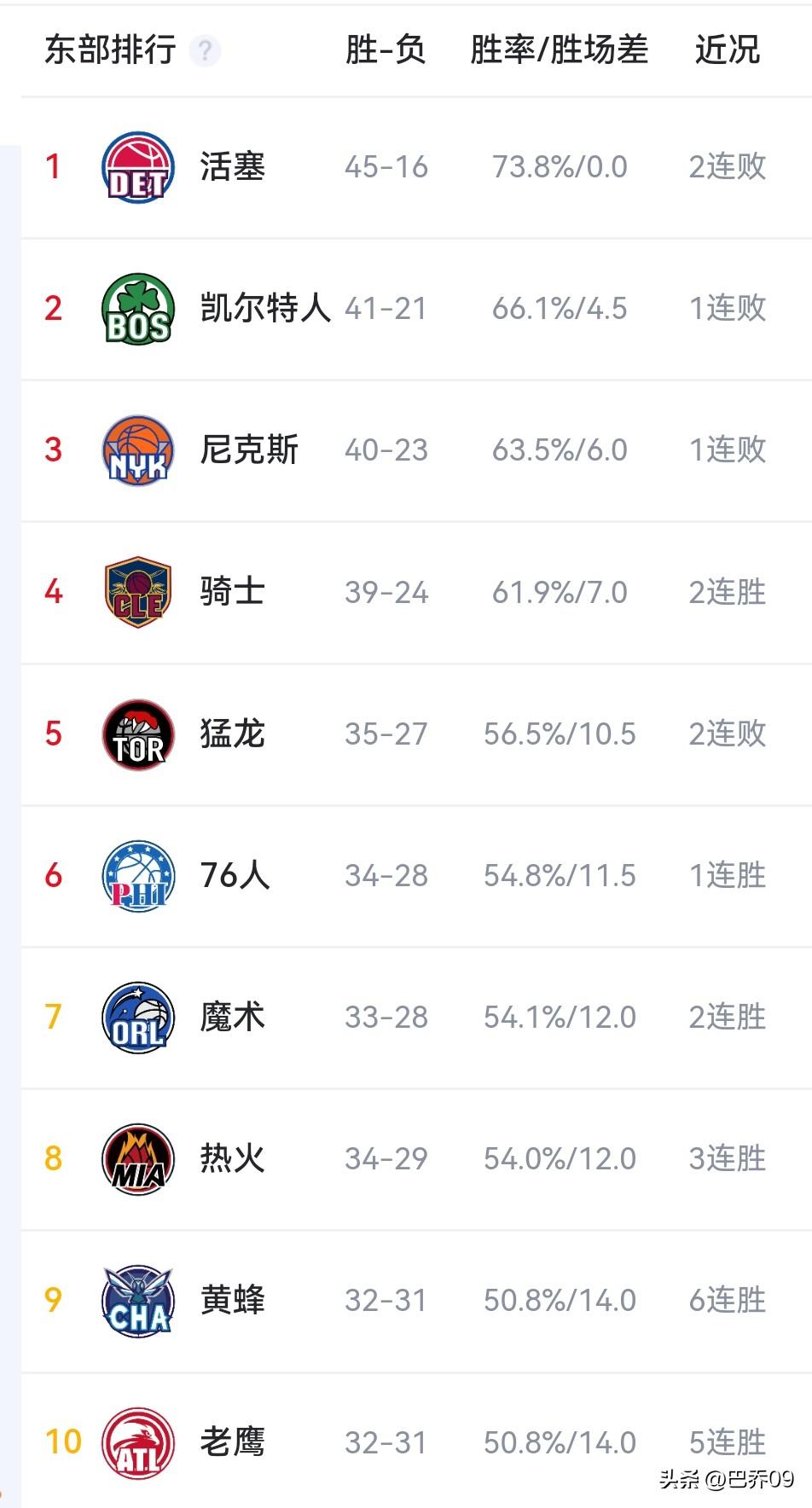Open the Cavaliers CLE team logo
812x1508 pixels.
tap(137, 593)
